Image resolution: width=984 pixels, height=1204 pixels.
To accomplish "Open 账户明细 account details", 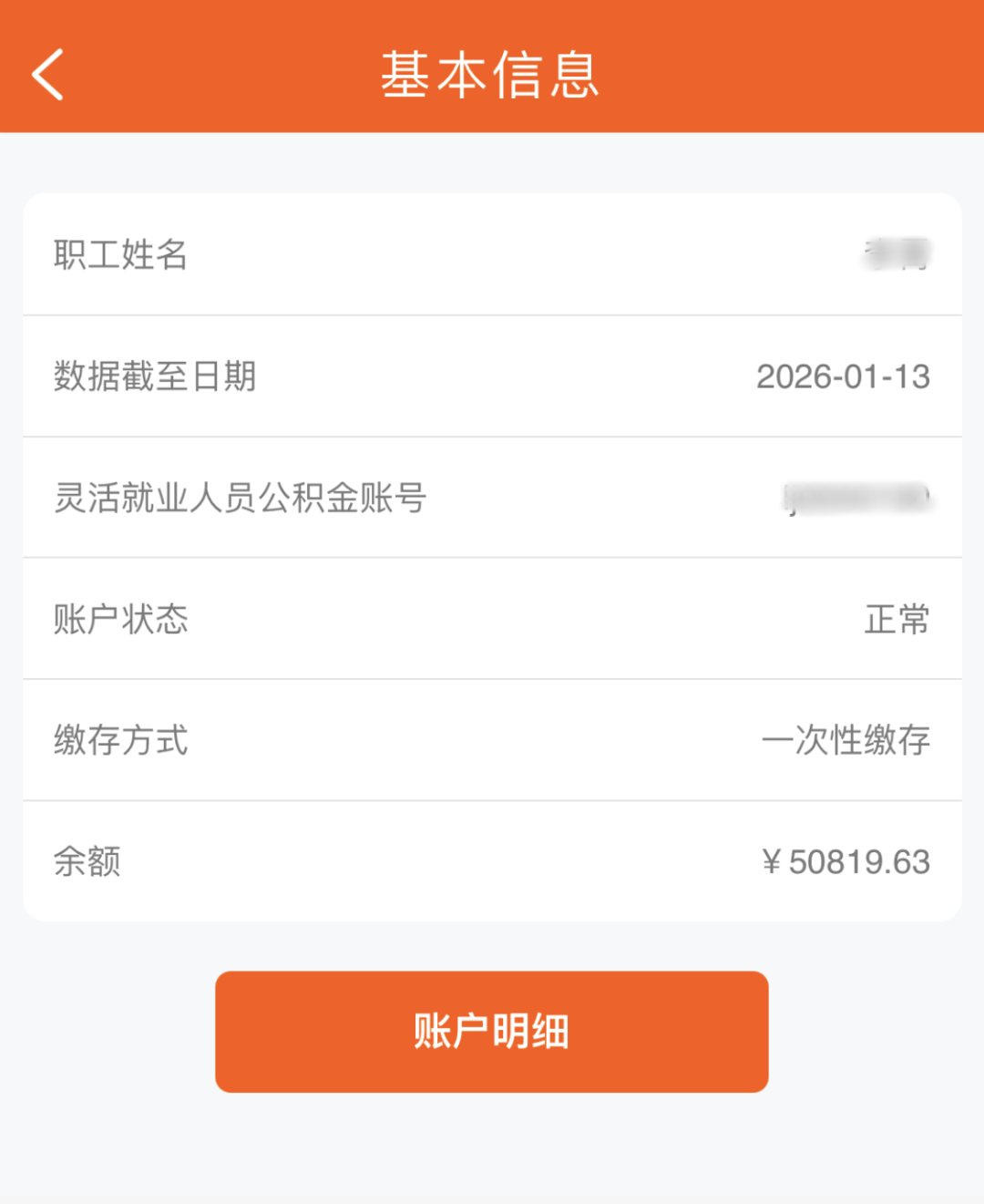I will (491, 1031).
